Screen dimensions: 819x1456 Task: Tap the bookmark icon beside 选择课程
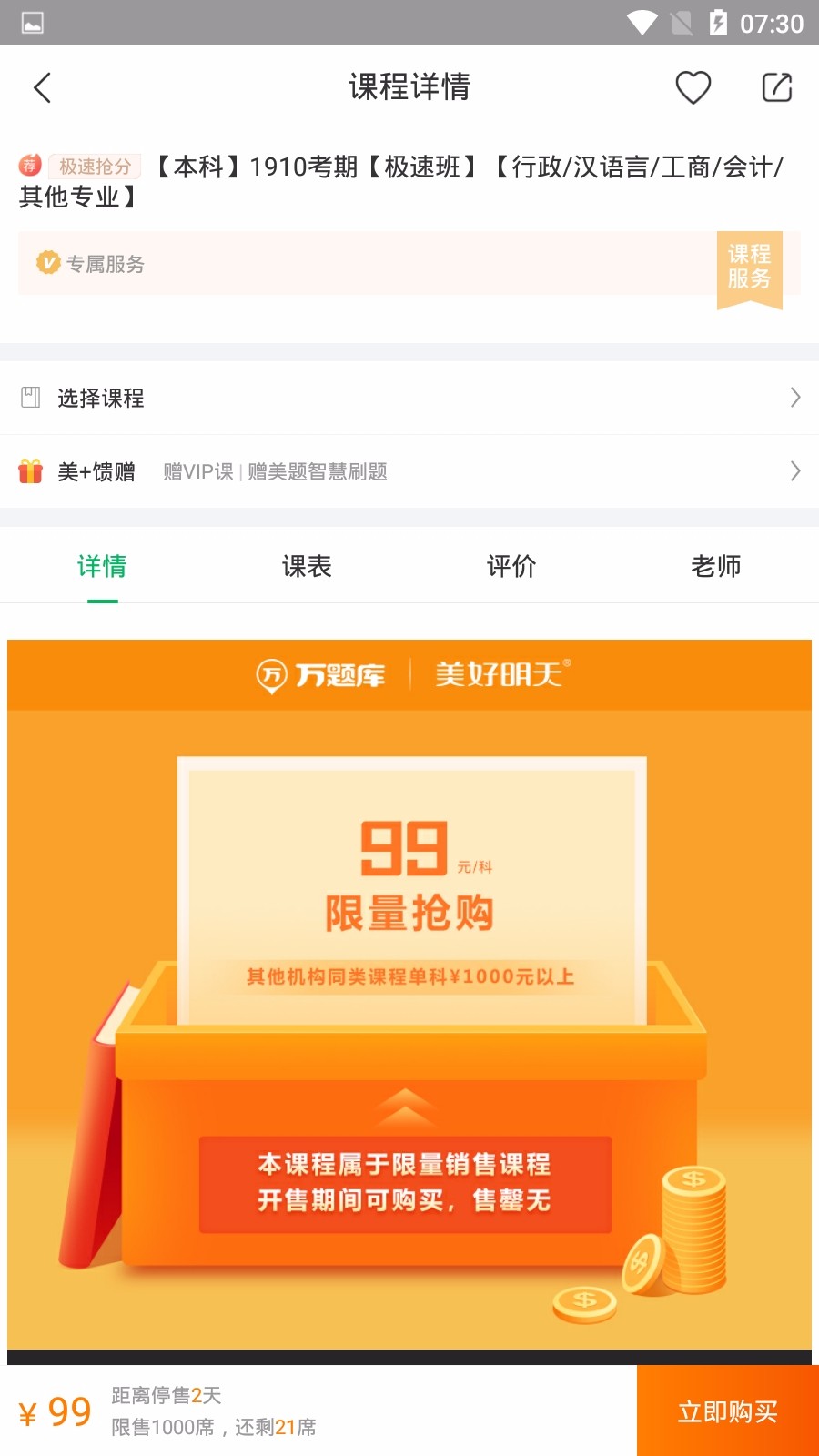coord(30,397)
